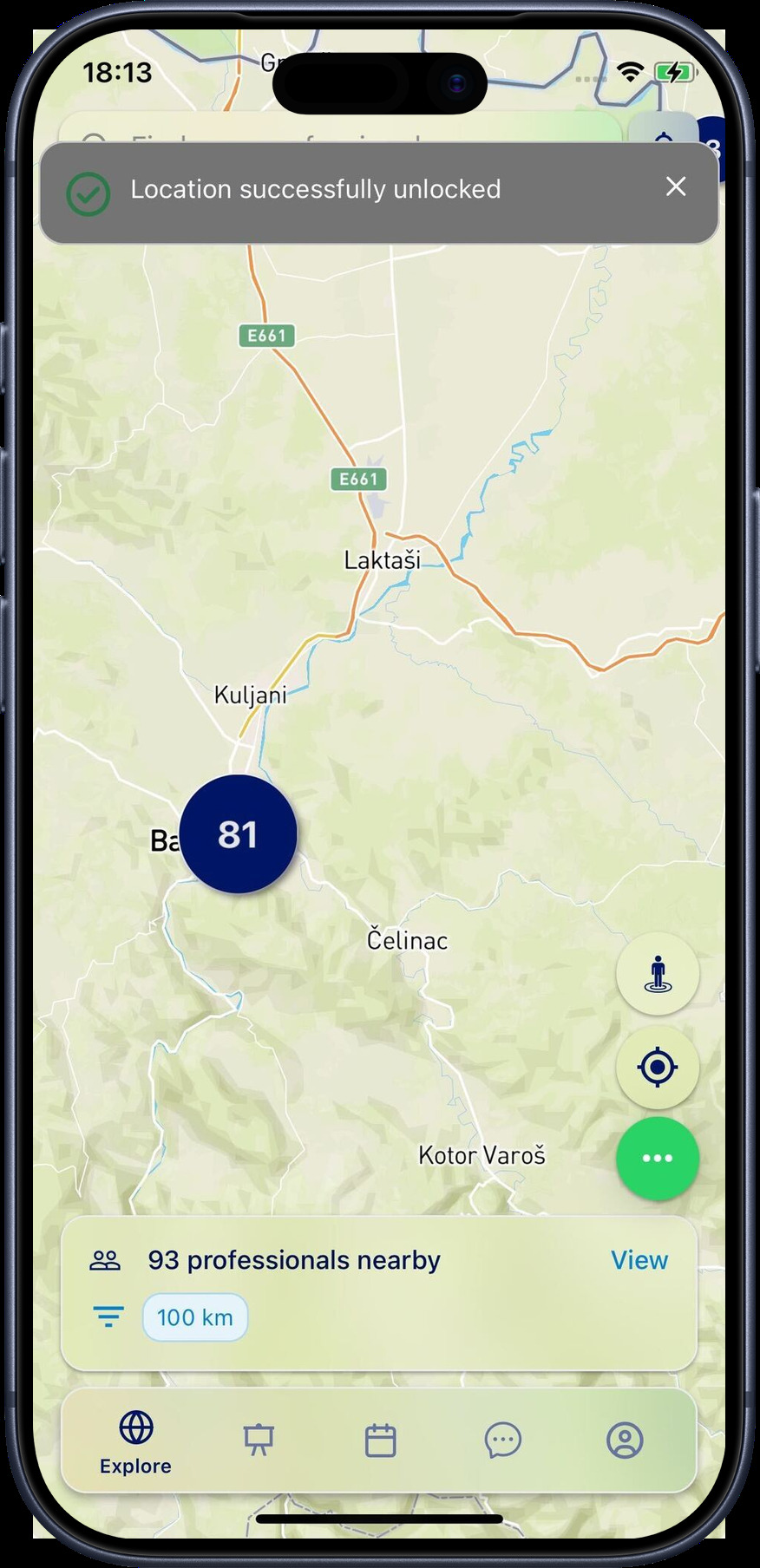Open the calendar tab
Image resolution: width=760 pixels, height=1568 pixels.
point(380,1441)
